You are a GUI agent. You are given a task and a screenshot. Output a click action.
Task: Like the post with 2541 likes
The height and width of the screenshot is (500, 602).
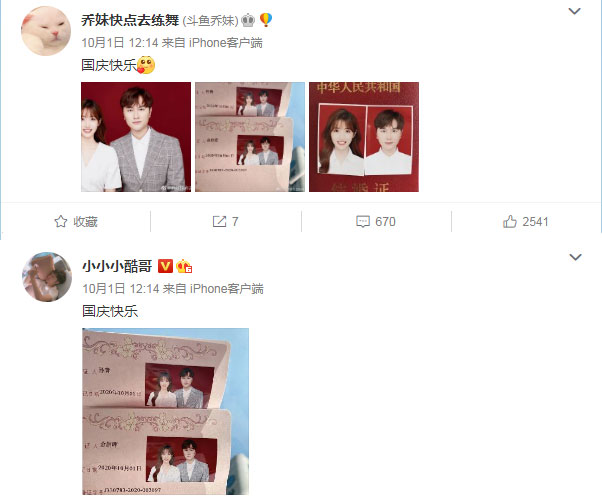click(x=526, y=221)
